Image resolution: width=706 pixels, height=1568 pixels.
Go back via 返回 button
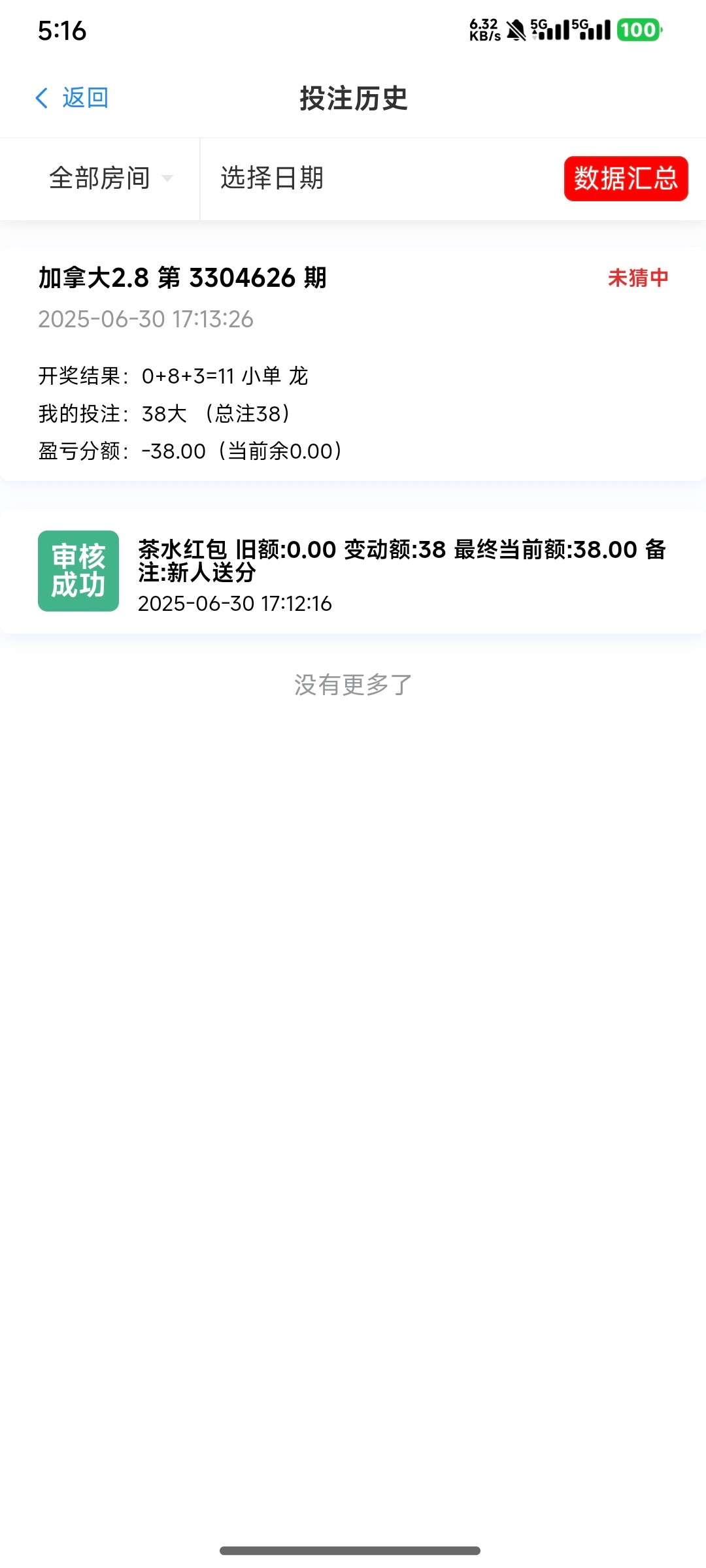(x=72, y=99)
